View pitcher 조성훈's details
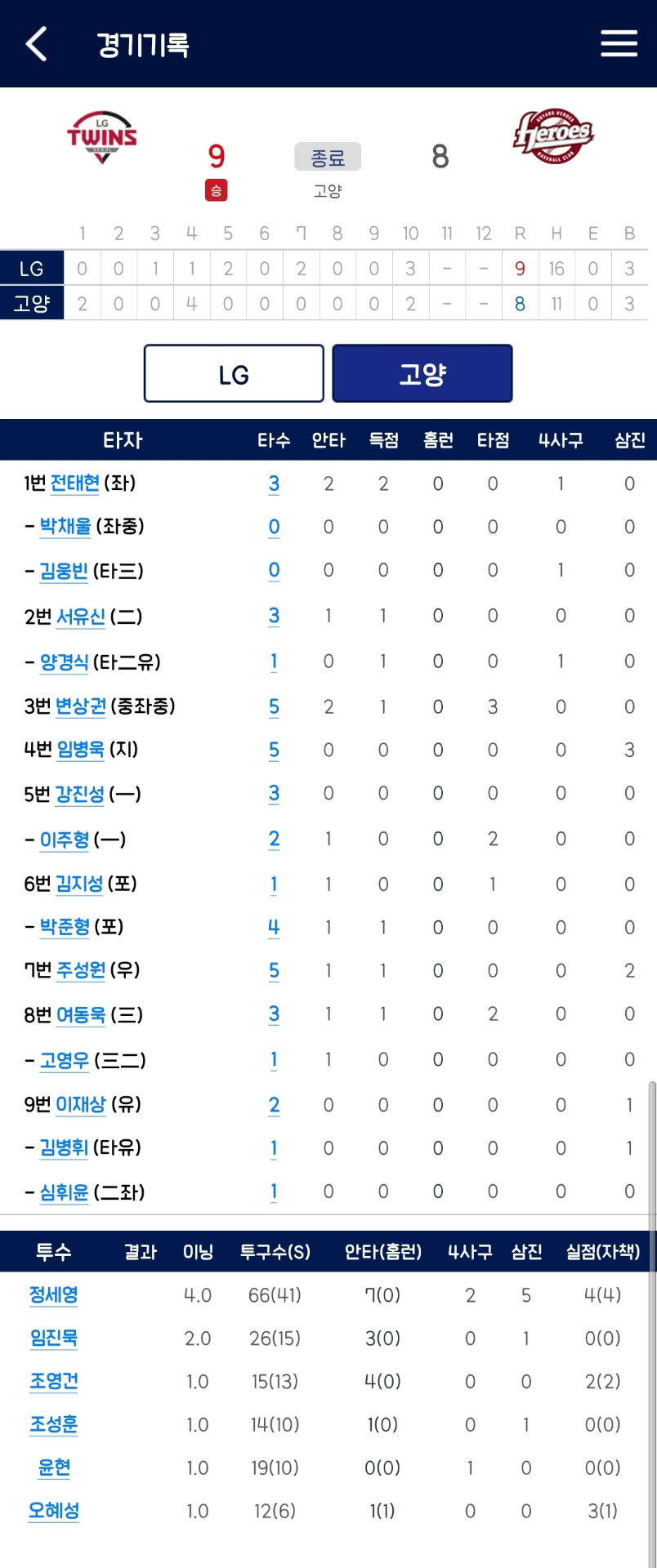657x1568 pixels. (54, 1425)
